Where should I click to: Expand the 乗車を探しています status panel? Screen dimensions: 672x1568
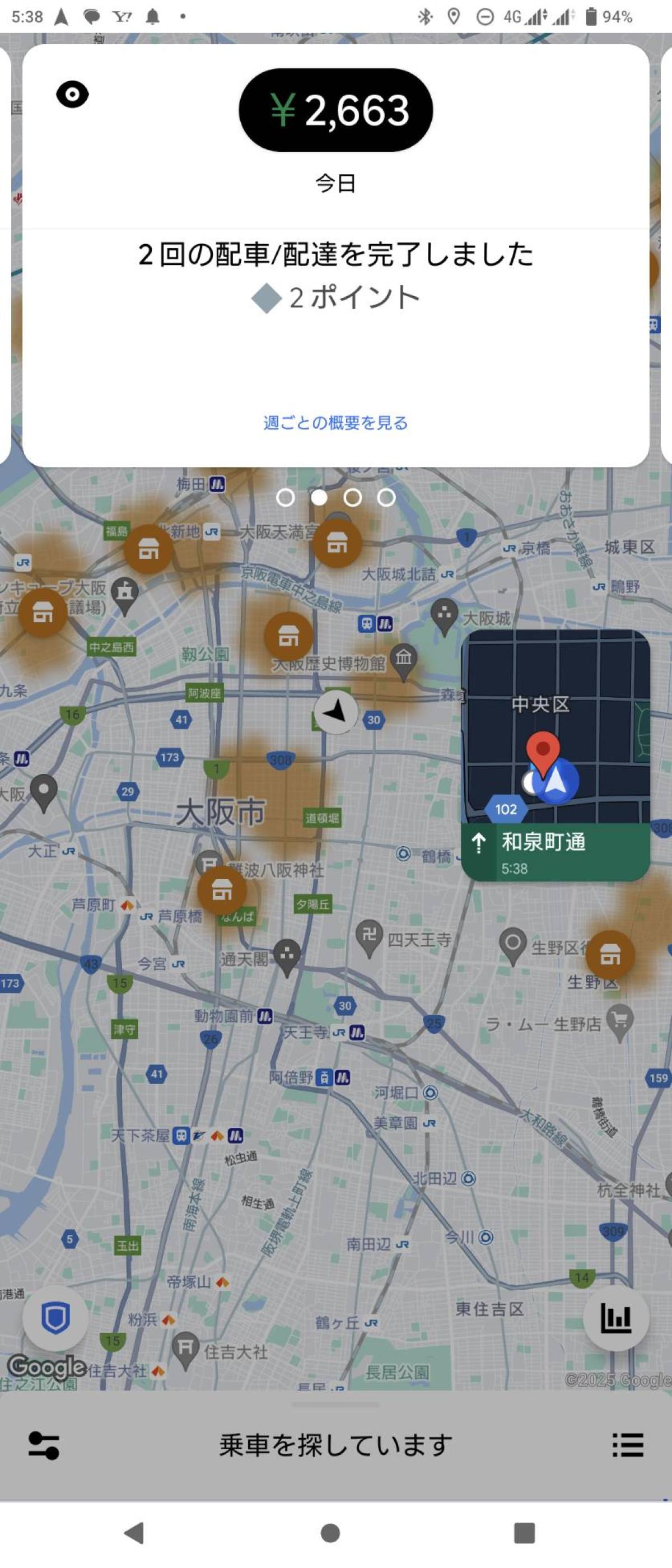pyautogui.click(x=335, y=1444)
